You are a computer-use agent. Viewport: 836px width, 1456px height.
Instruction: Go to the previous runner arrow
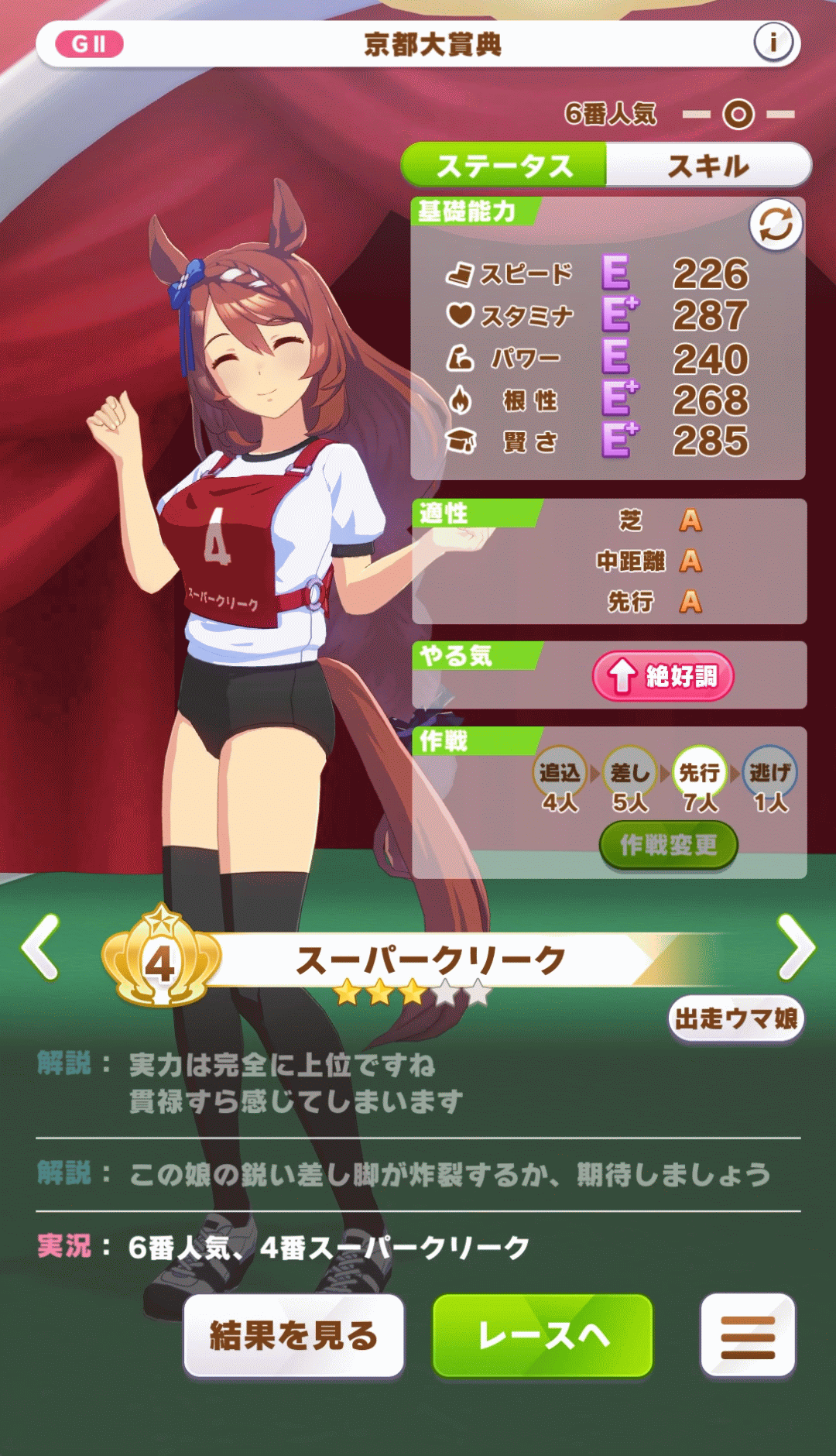tap(40, 946)
